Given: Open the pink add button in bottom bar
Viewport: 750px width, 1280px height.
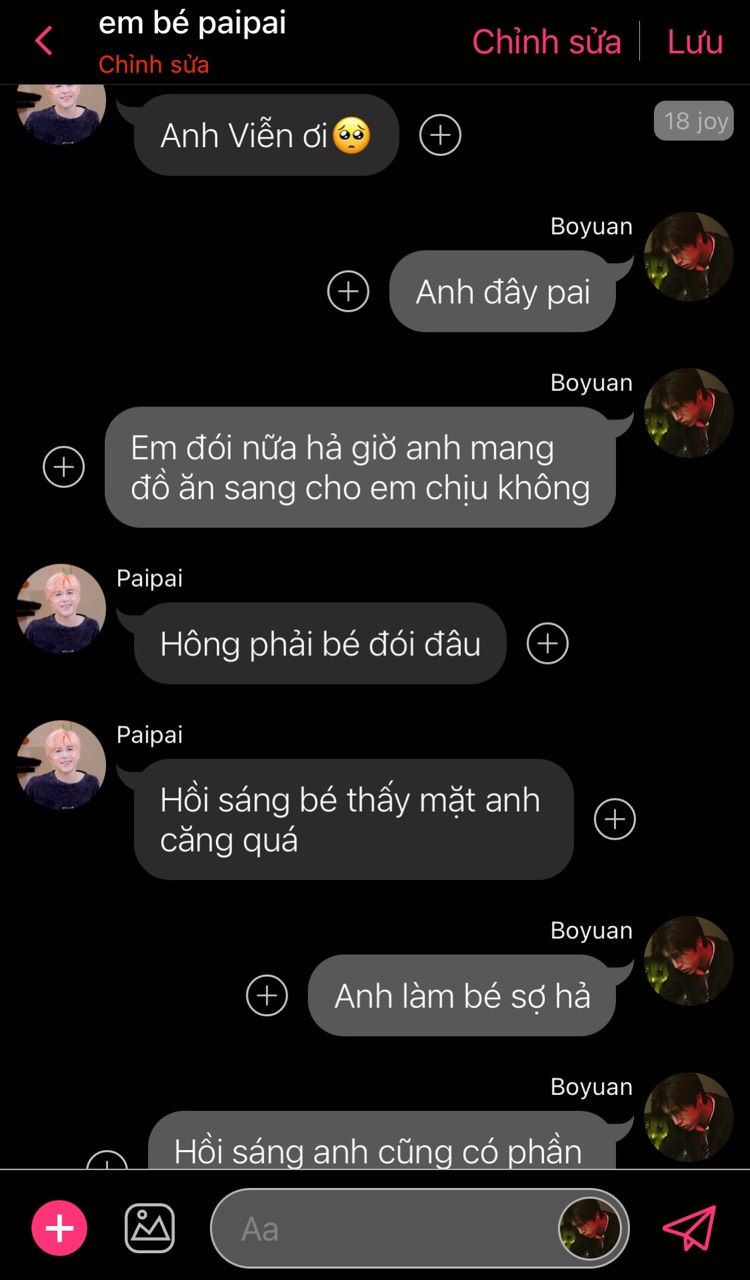Looking at the screenshot, I should (60, 1228).
